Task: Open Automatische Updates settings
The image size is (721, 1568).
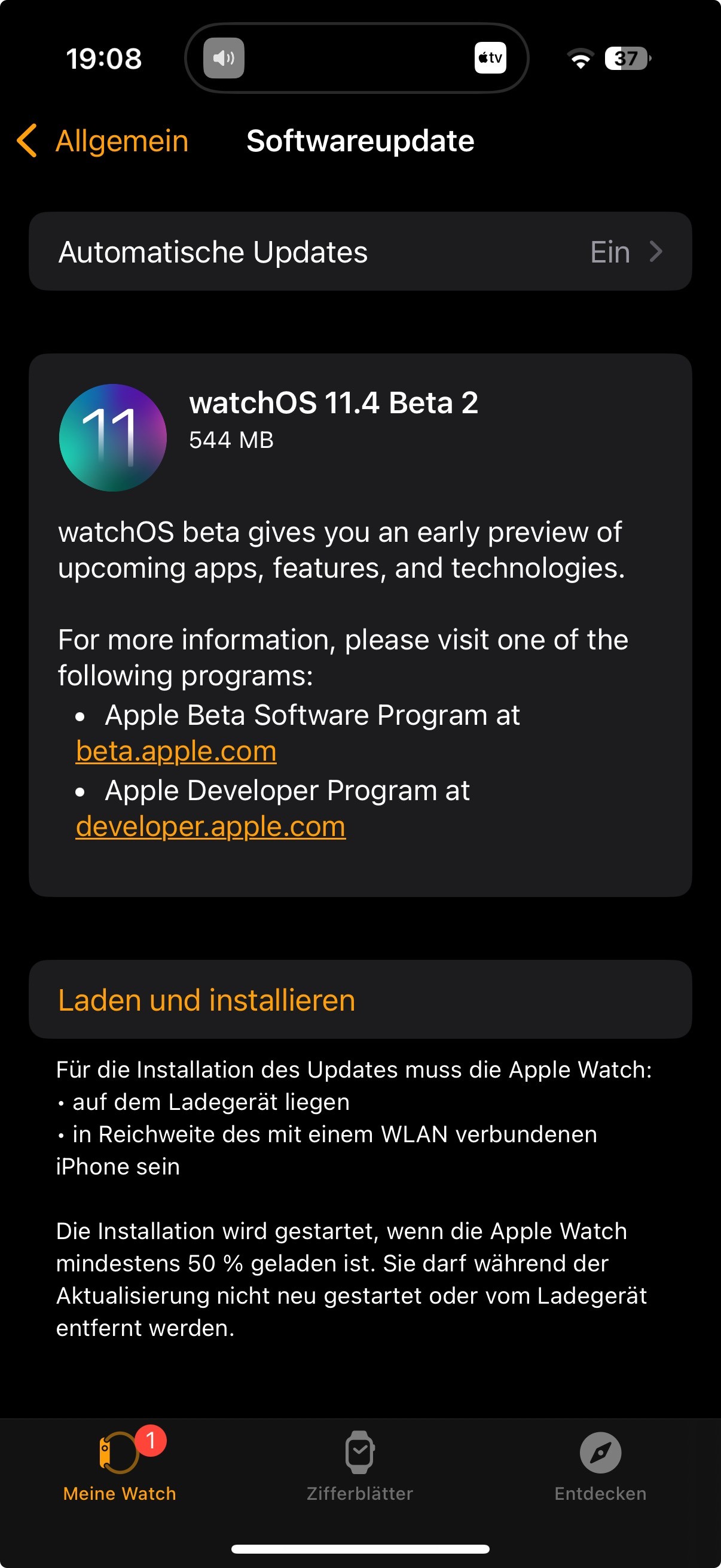Action: coord(360,251)
